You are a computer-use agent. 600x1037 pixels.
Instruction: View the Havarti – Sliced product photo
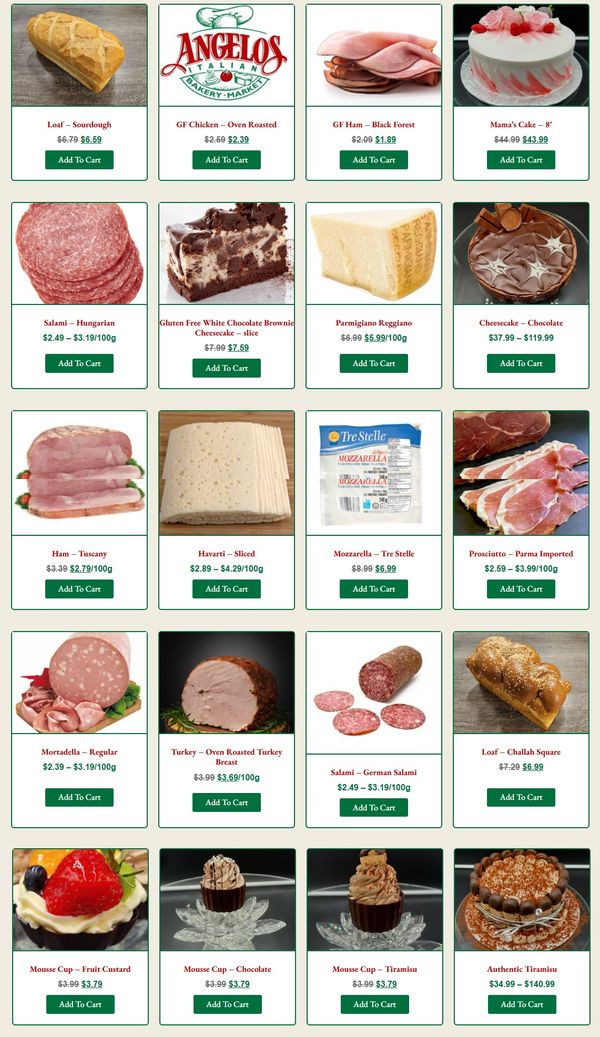pyautogui.click(x=226, y=473)
